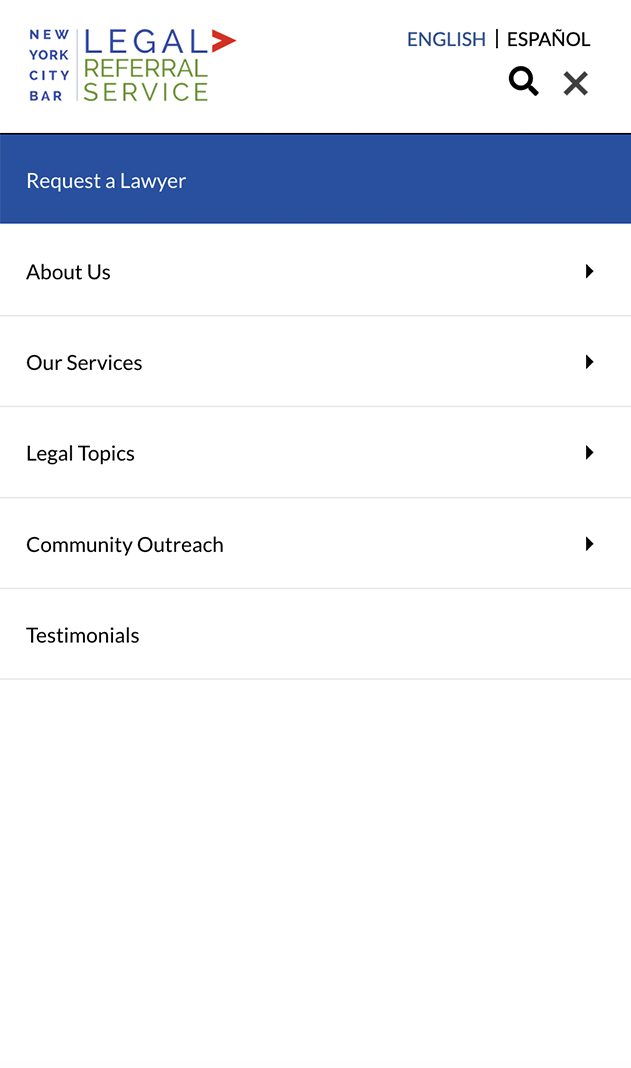Expand the Our Services submenu
631x1068 pixels.
coord(589,362)
